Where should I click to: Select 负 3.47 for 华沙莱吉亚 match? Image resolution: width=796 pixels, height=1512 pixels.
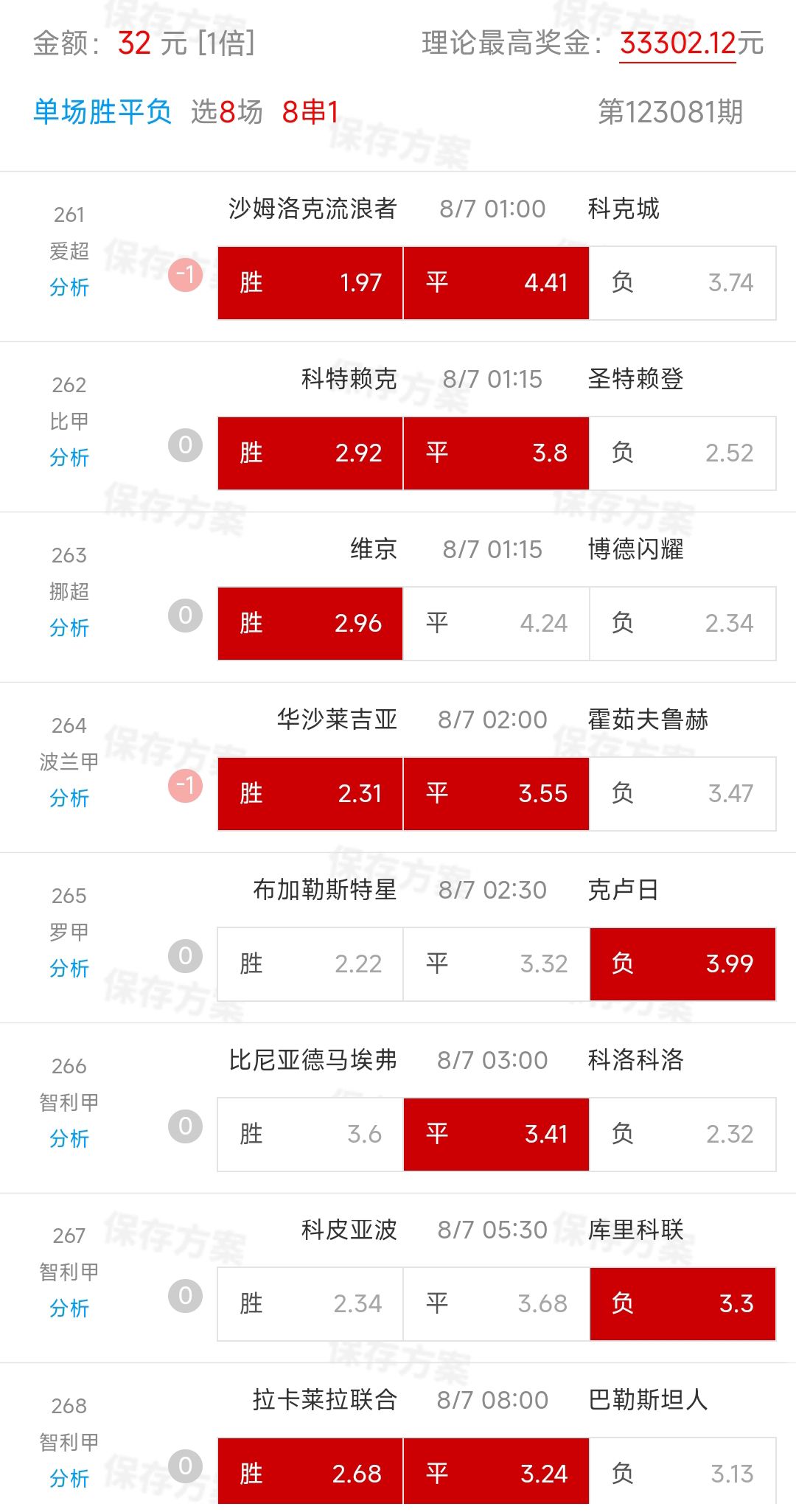(682, 794)
